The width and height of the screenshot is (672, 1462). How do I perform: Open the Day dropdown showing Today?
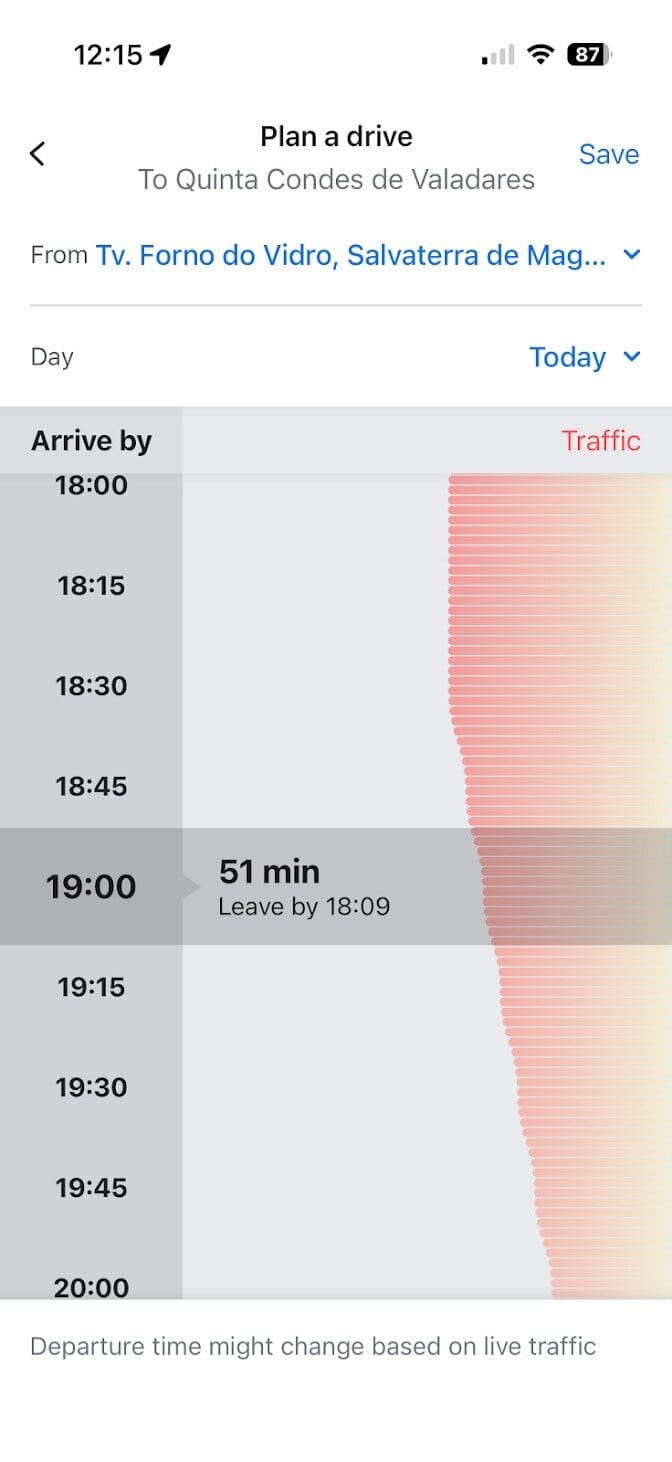click(583, 357)
